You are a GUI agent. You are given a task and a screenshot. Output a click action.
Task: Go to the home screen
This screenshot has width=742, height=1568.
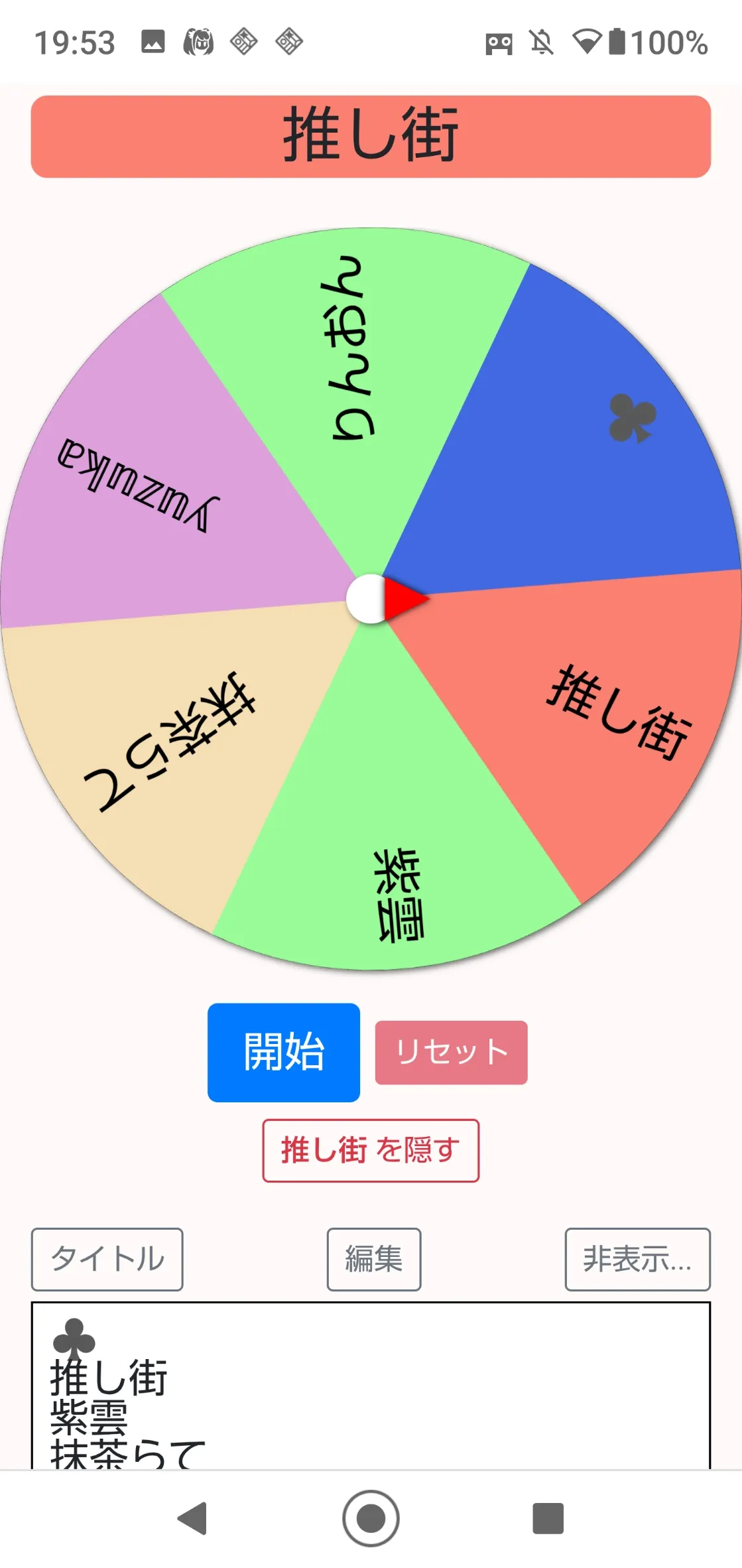(371, 1518)
